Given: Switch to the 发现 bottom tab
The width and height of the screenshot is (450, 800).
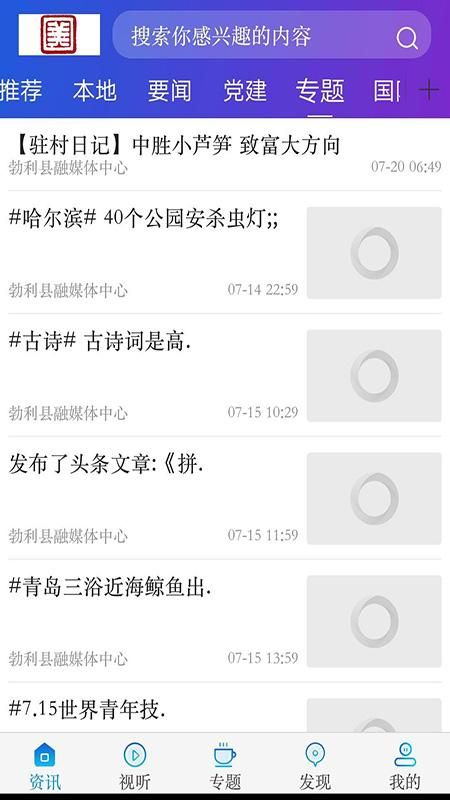Looking at the screenshot, I should 315,765.
